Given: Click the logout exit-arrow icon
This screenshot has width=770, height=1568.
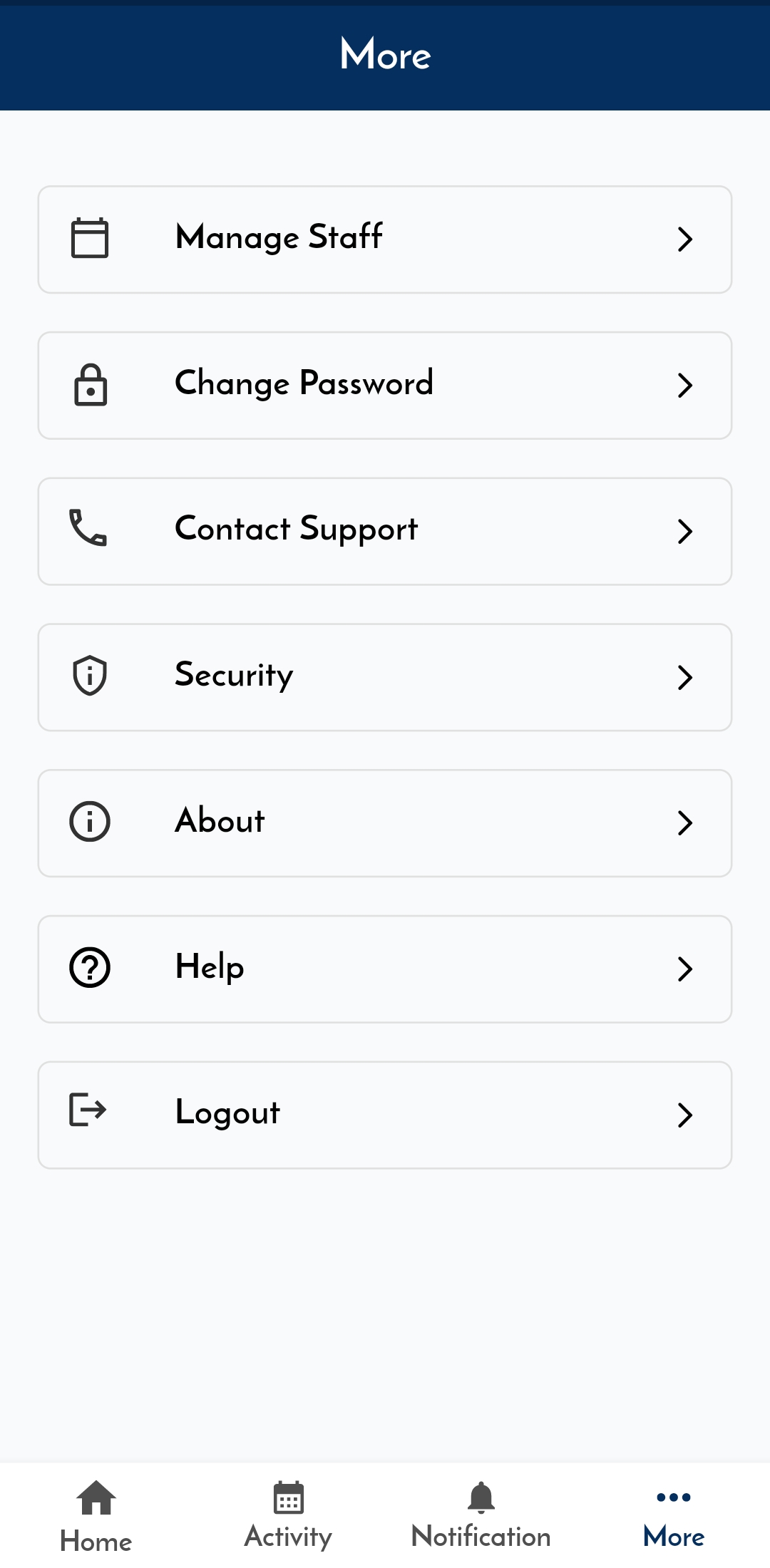Looking at the screenshot, I should tap(88, 1112).
